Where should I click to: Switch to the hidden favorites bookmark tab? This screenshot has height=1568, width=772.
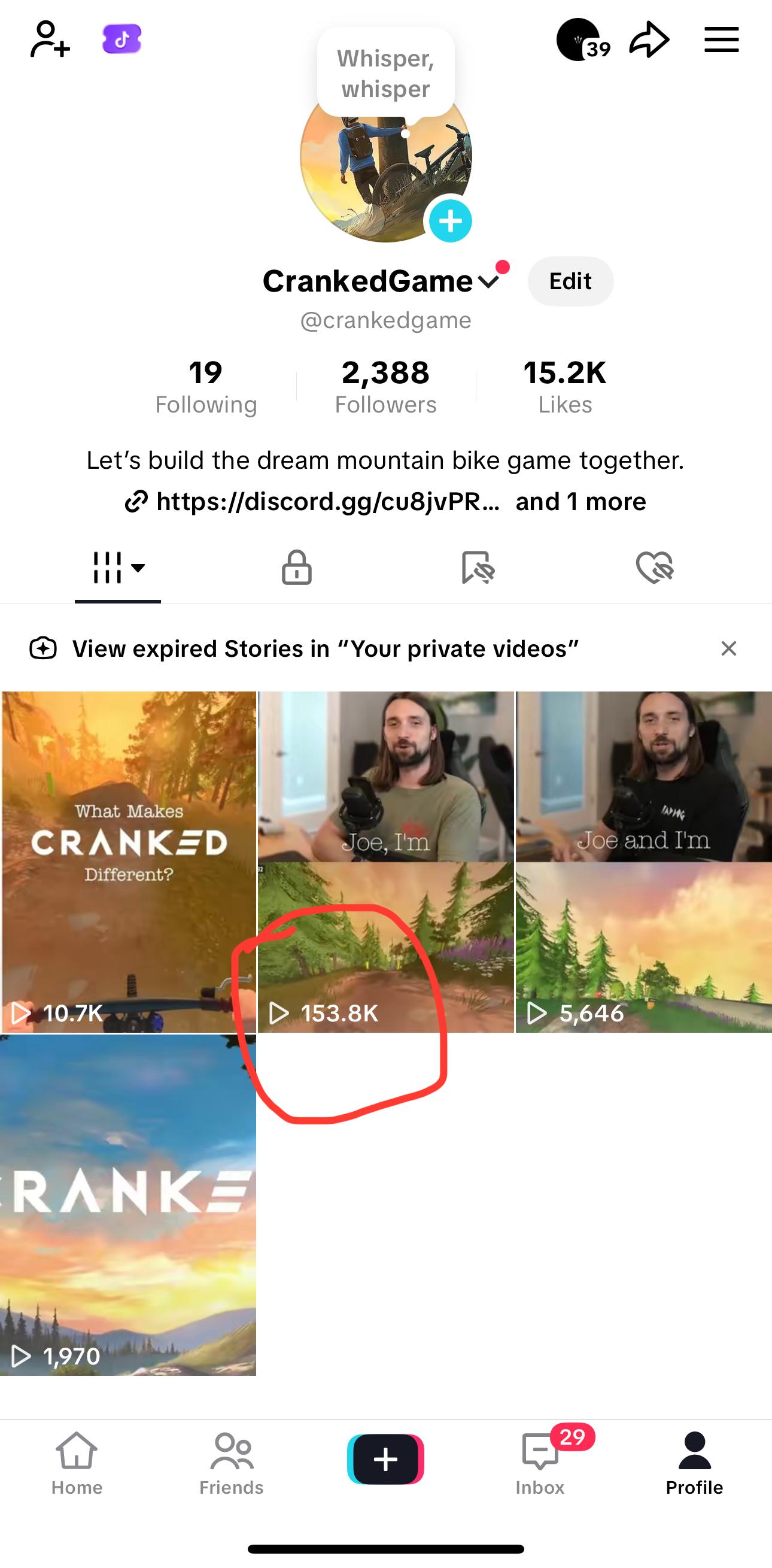[478, 568]
